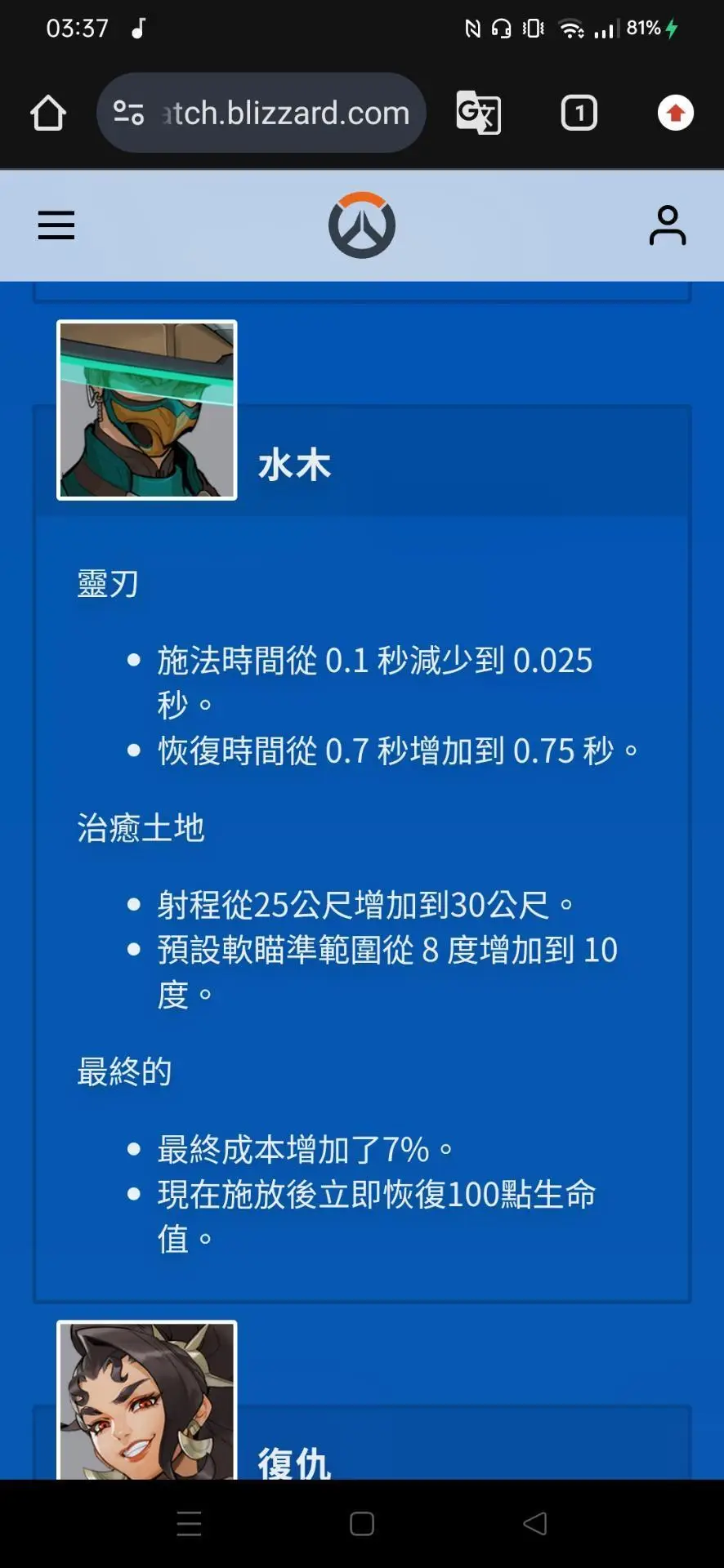Tap the system back button

pyautogui.click(x=535, y=1524)
